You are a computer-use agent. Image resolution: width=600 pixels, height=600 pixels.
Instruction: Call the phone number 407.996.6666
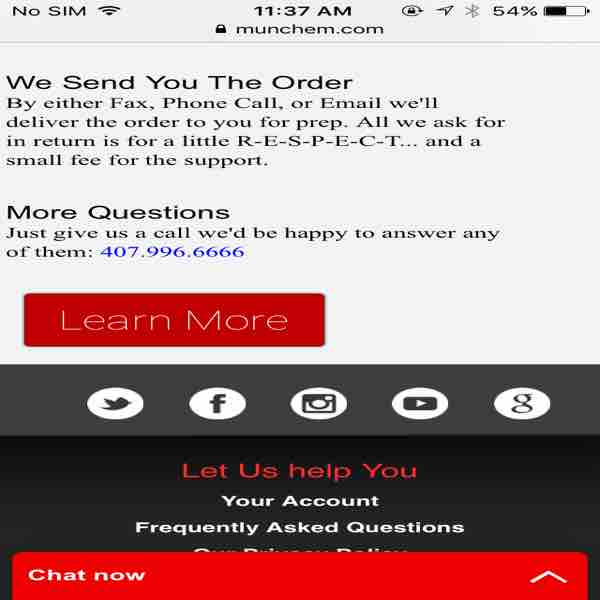pos(172,252)
